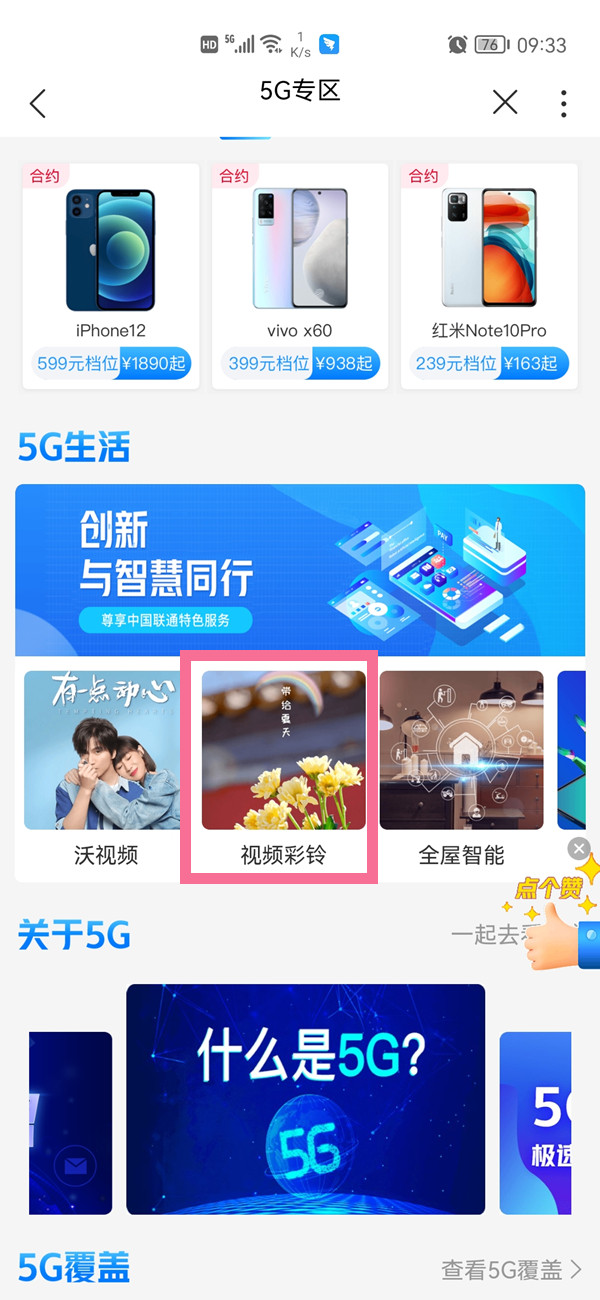
Task: Open the 什么是5G? card
Action: 305,1098
